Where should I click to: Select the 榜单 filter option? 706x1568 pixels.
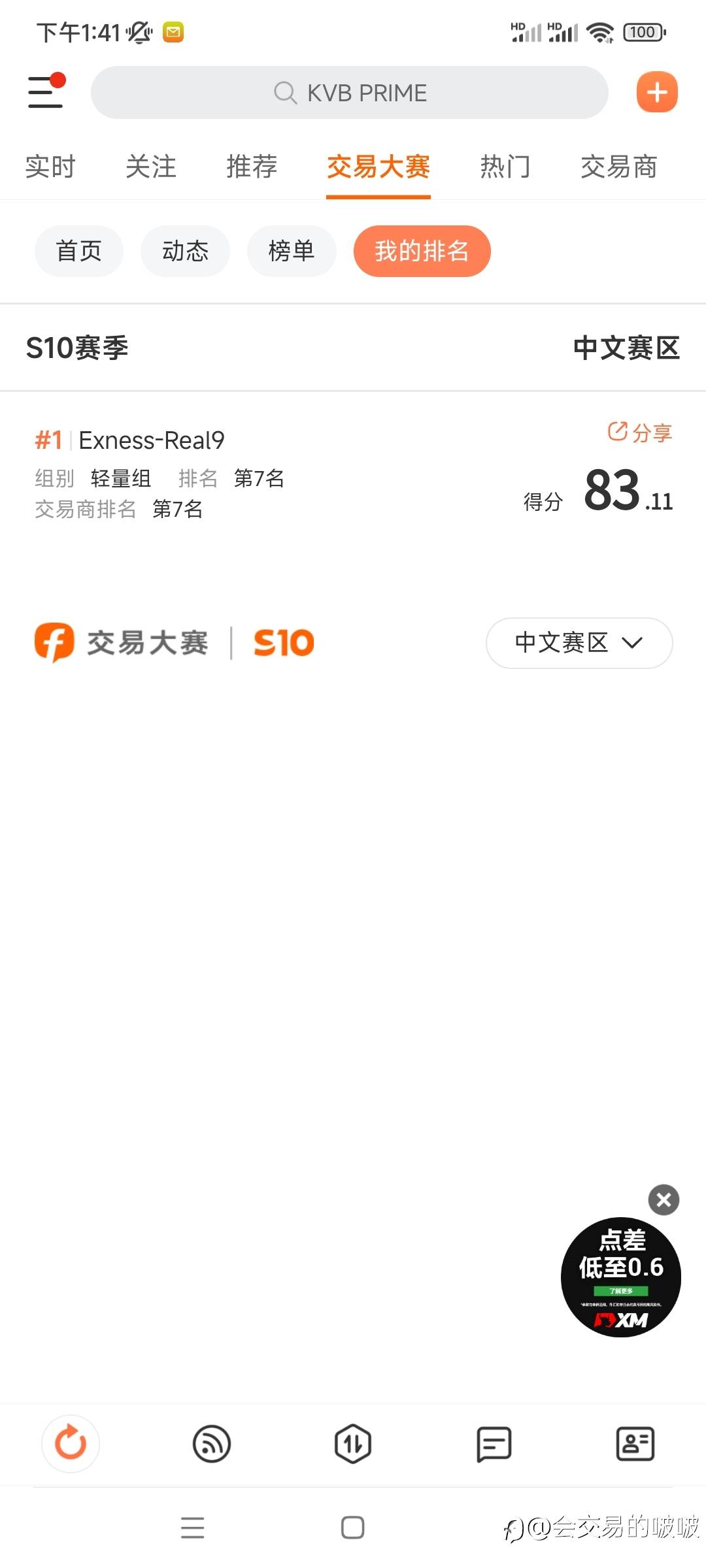[x=292, y=250]
